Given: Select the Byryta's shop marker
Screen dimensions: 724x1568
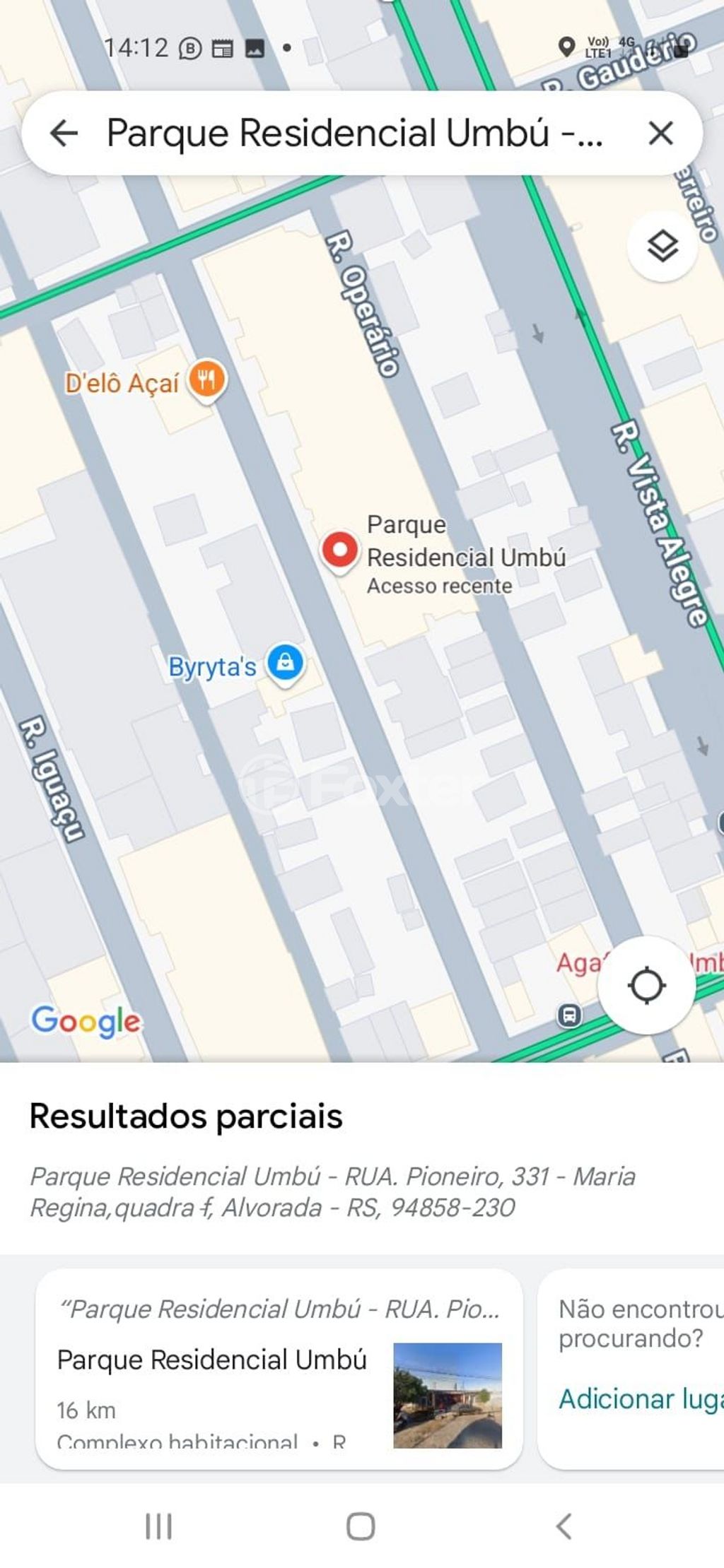Looking at the screenshot, I should [285, 664].
